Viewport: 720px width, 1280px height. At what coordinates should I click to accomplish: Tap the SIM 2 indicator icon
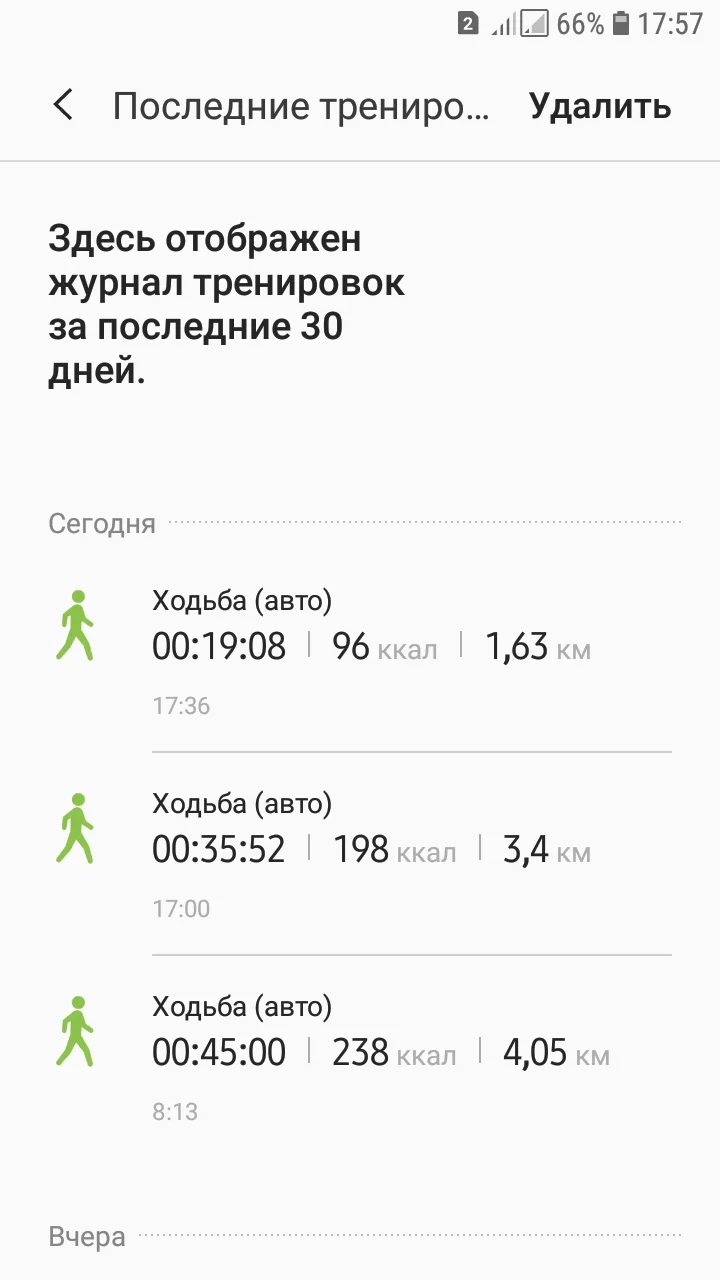(x=467, y=23)
